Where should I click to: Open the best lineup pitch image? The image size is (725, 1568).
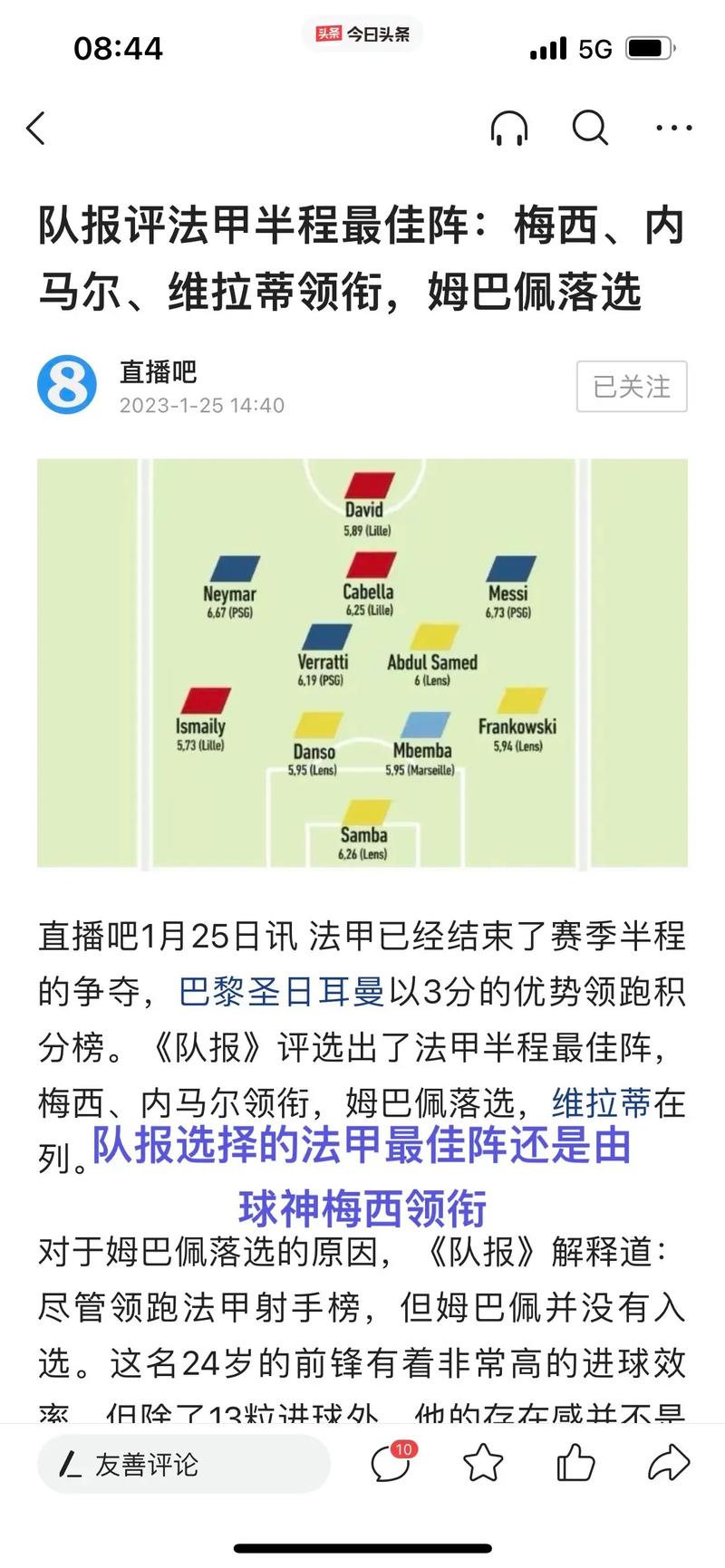(362, 663)
